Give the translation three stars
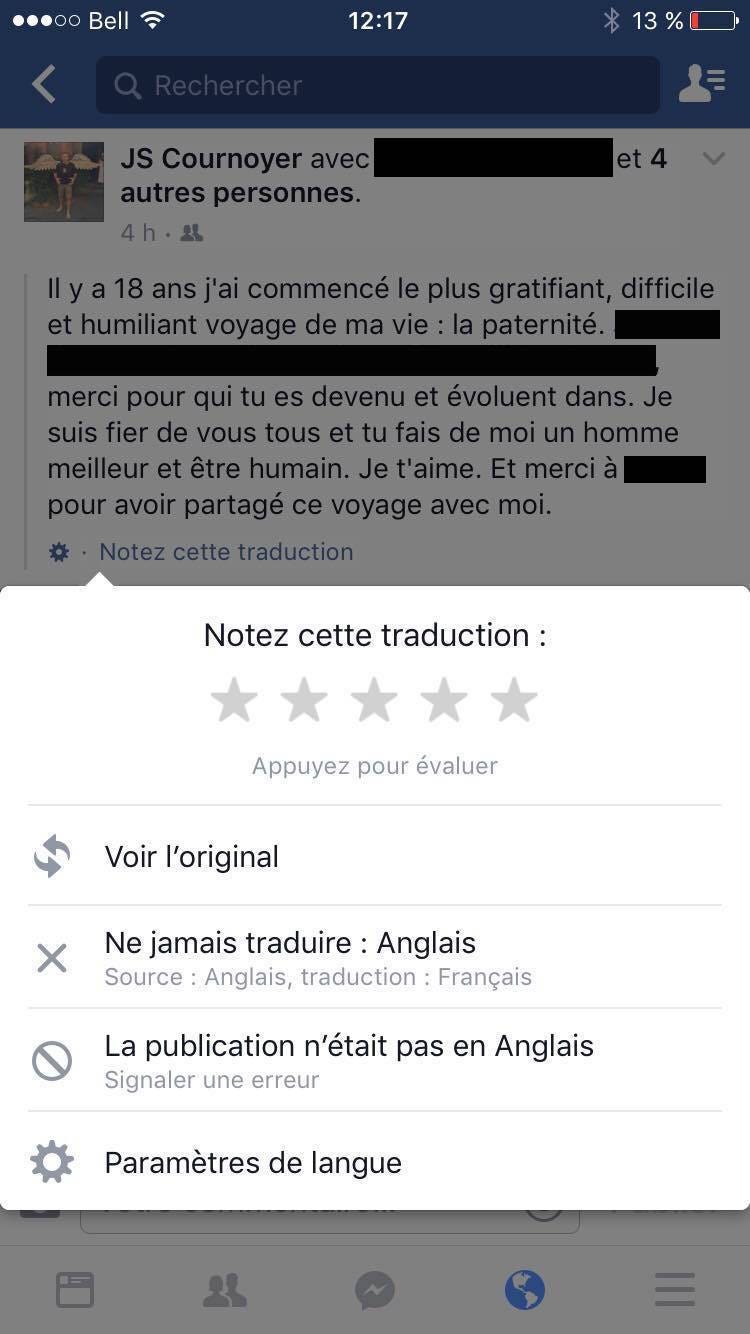This screenshot has width=750, height=1334. 374,700
